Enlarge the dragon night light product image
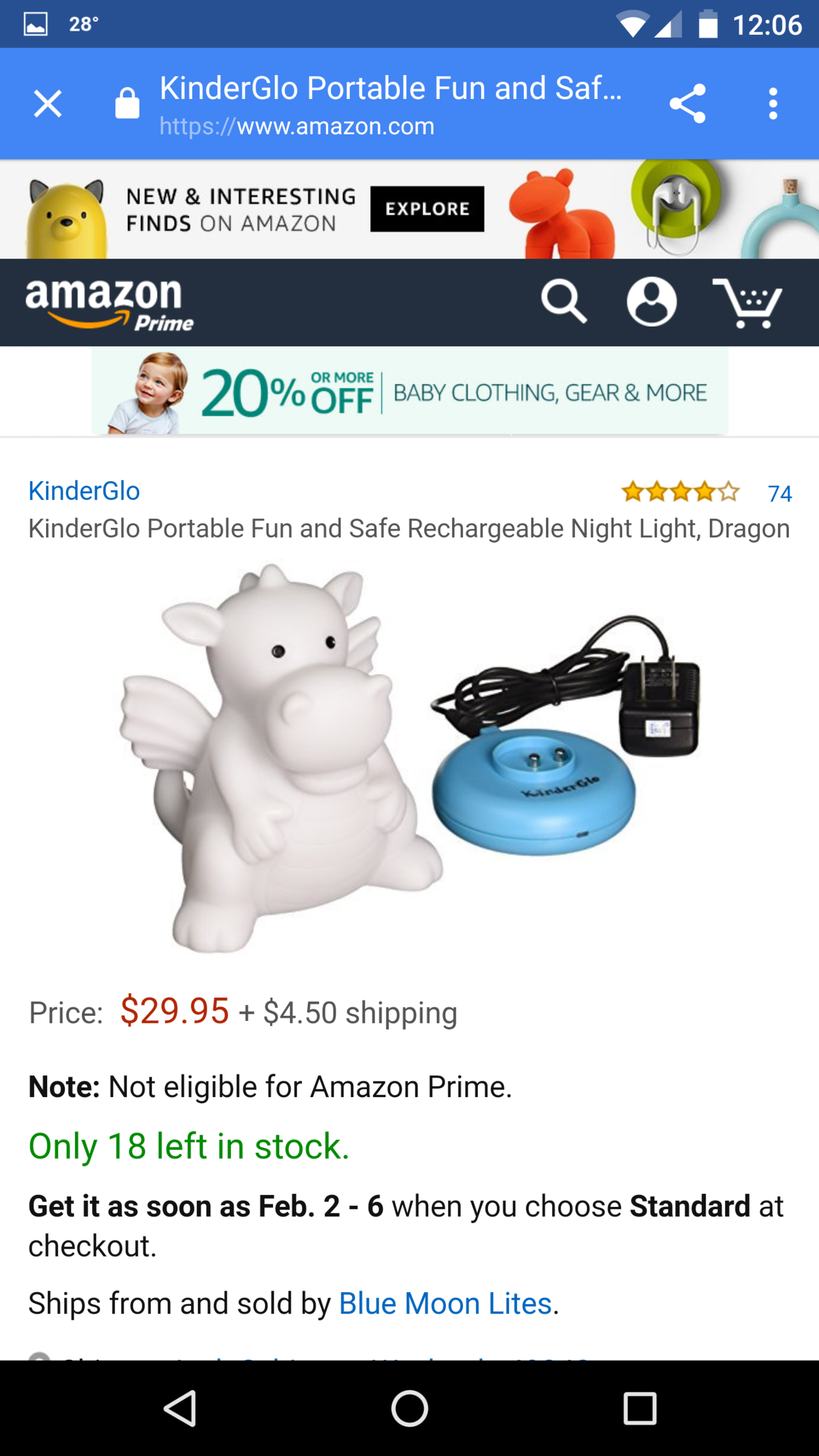The image size is (819, 1456). 410,757
